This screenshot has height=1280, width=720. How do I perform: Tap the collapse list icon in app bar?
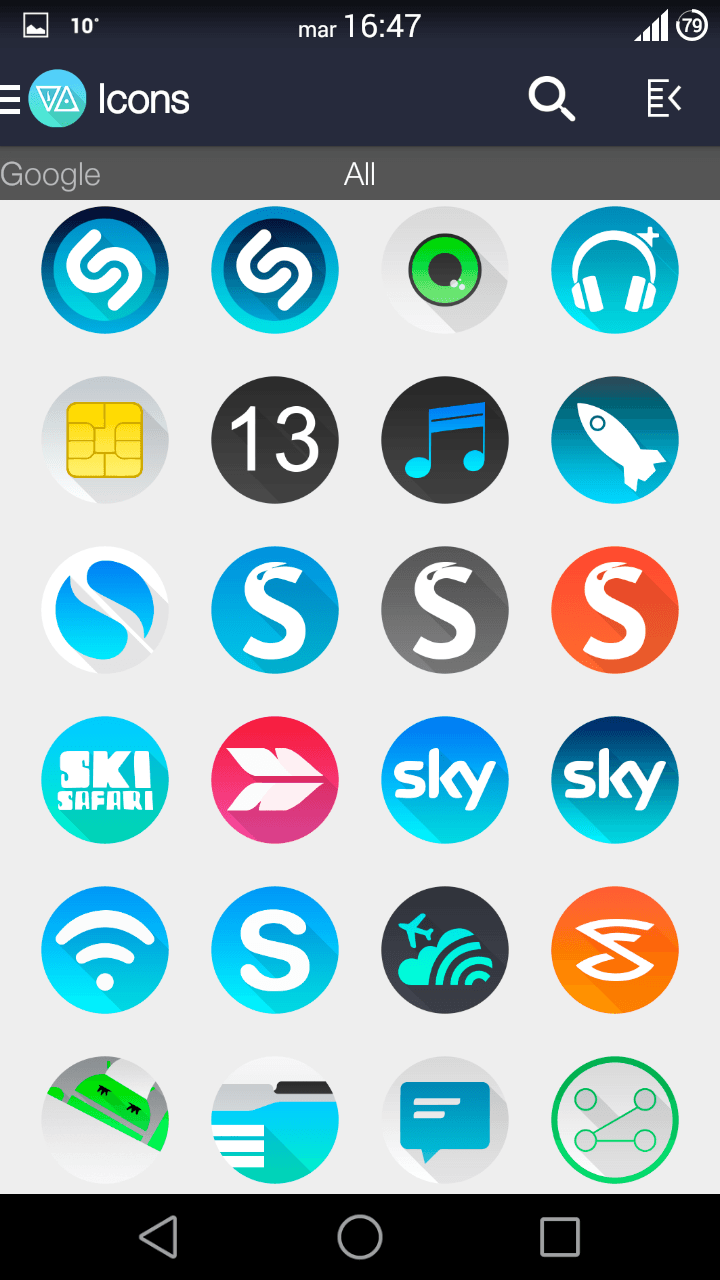[664, 99]
